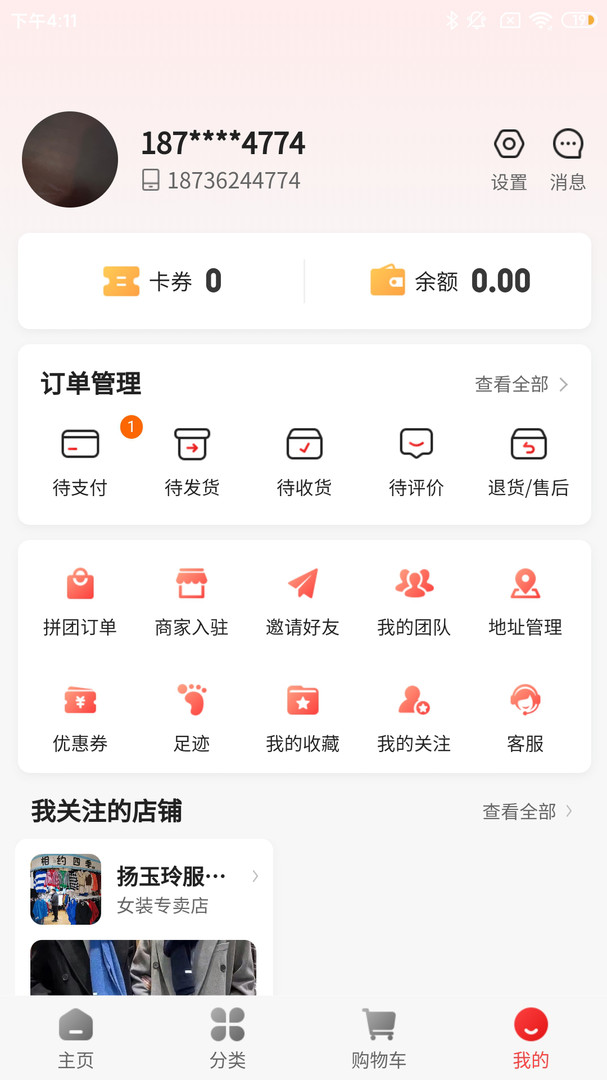Open 设置 settings icon
This screenshot has width=607, height=1080.
click(509, 159)
